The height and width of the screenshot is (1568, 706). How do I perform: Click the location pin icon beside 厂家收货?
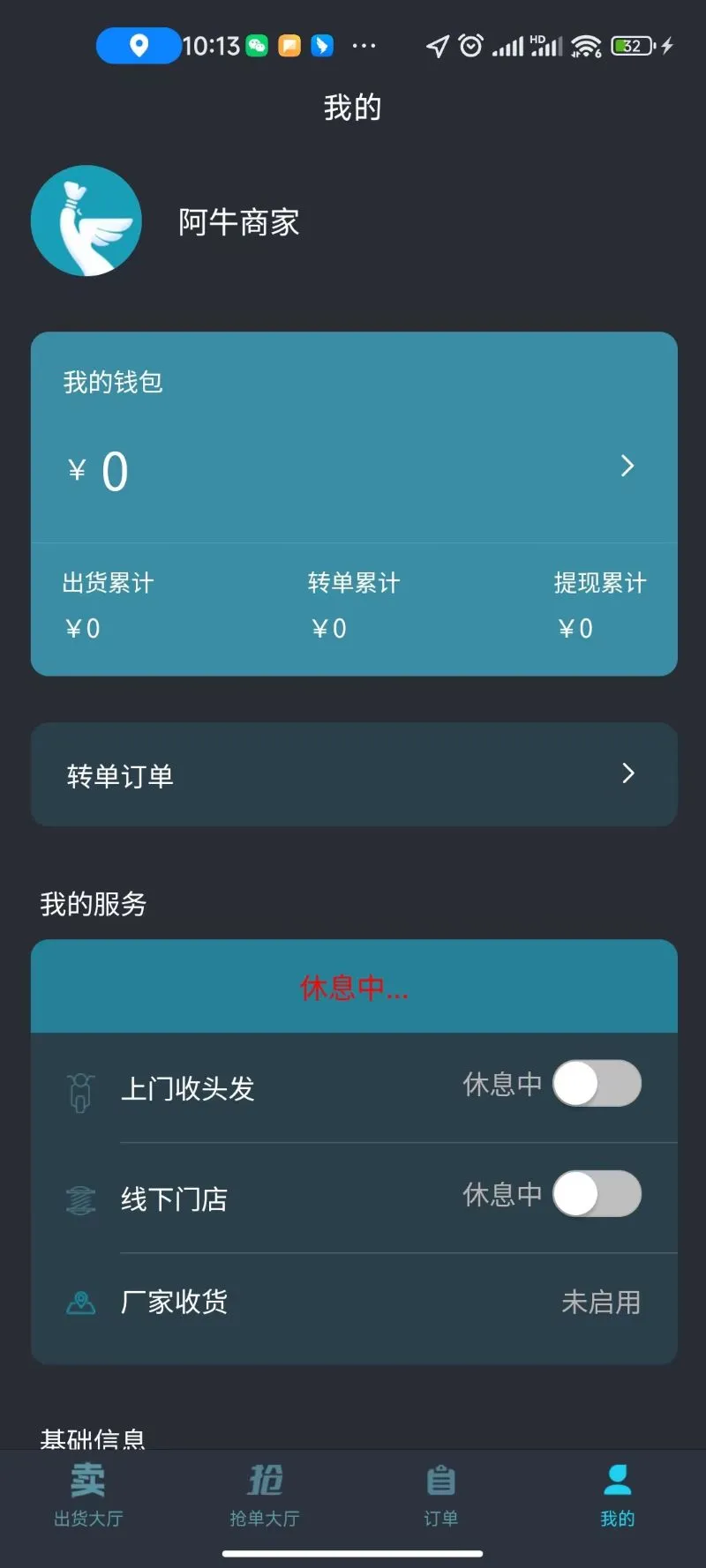tap(81, 1303)
